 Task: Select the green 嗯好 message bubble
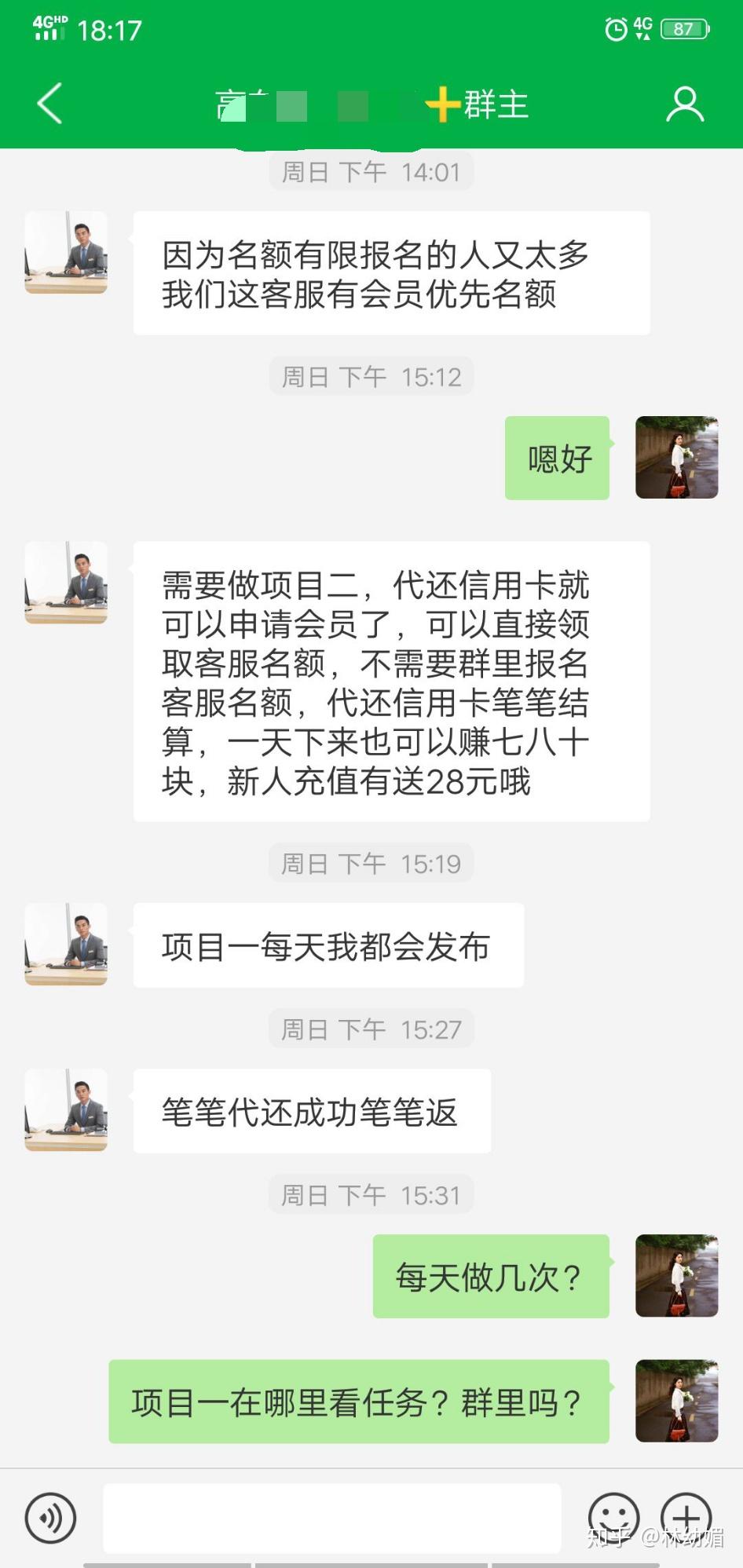click(x=556, y=457)
